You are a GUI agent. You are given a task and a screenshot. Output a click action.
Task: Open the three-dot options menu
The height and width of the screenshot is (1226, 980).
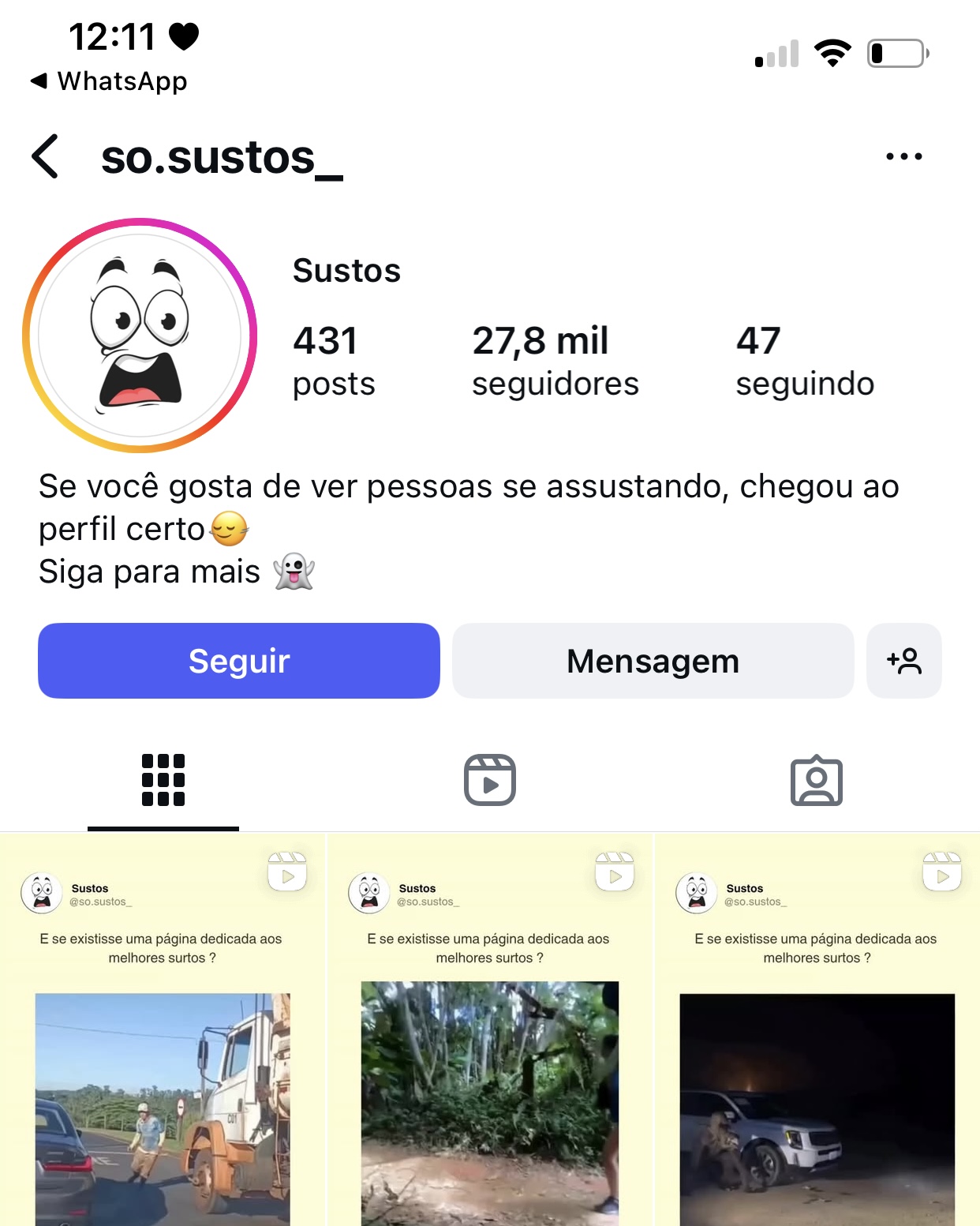(x=903, y=156)
